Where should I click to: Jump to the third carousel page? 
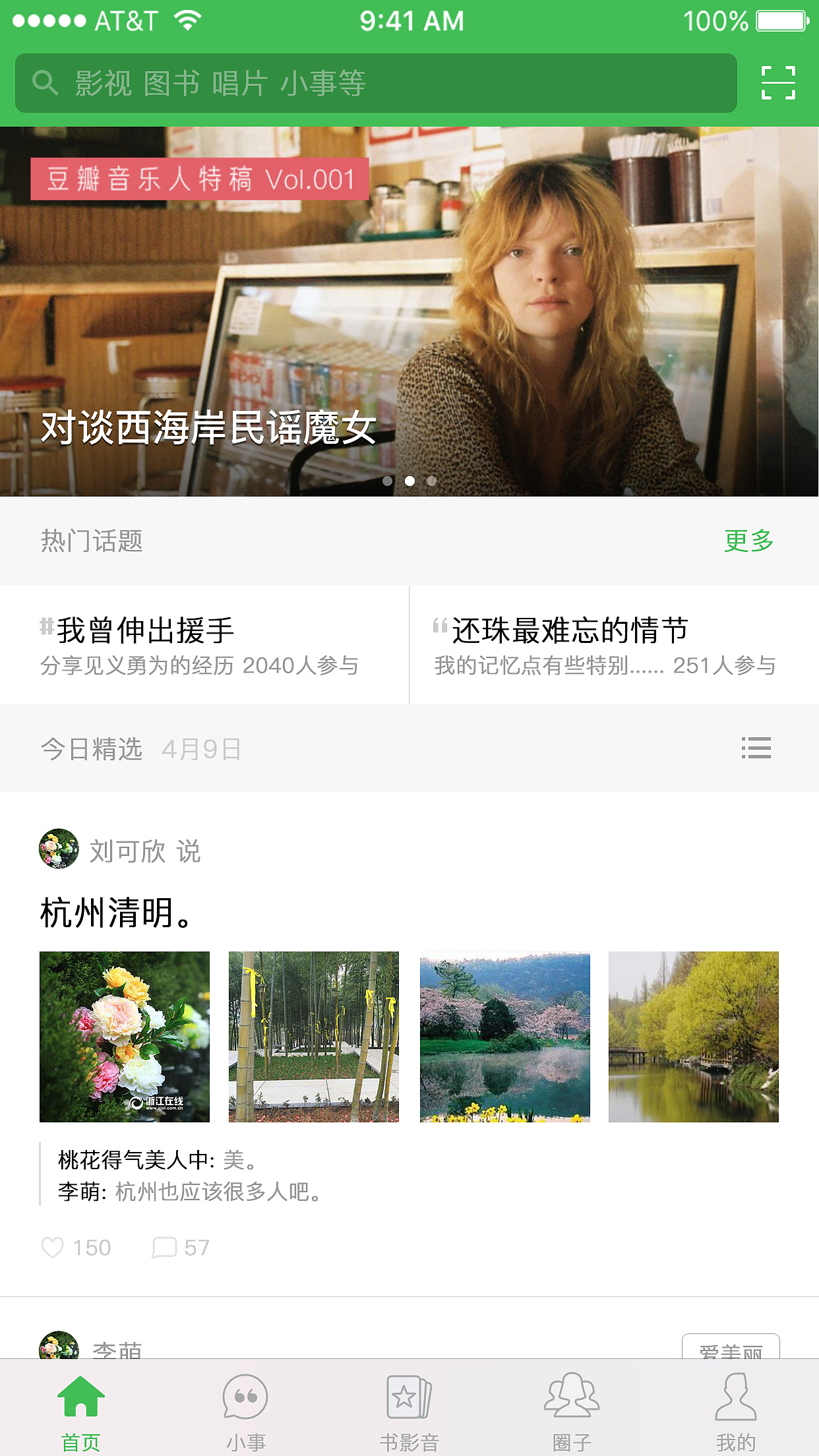click(432, 481)
